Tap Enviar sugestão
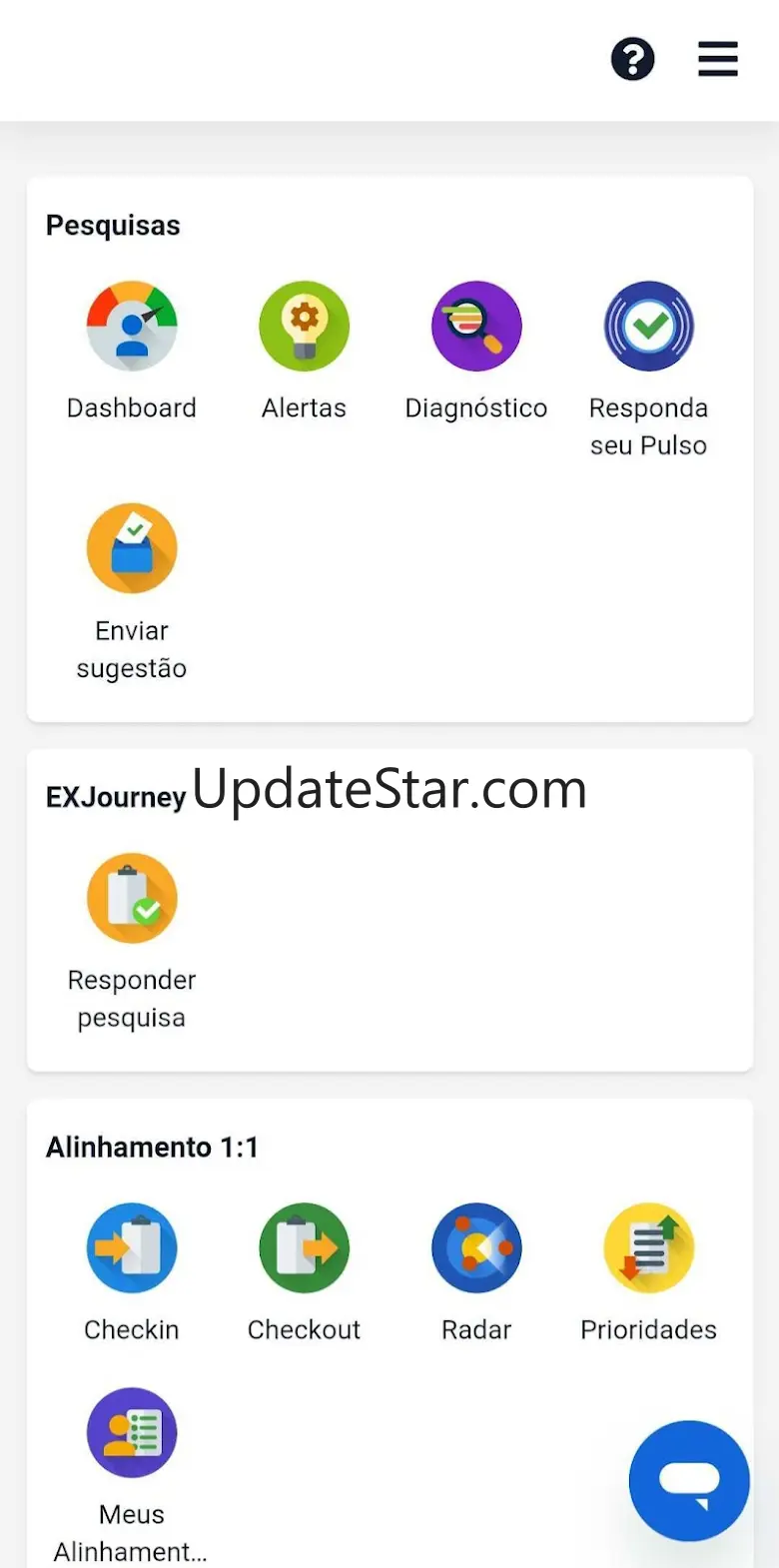779x1568 pixels. (x=132, y=549)
